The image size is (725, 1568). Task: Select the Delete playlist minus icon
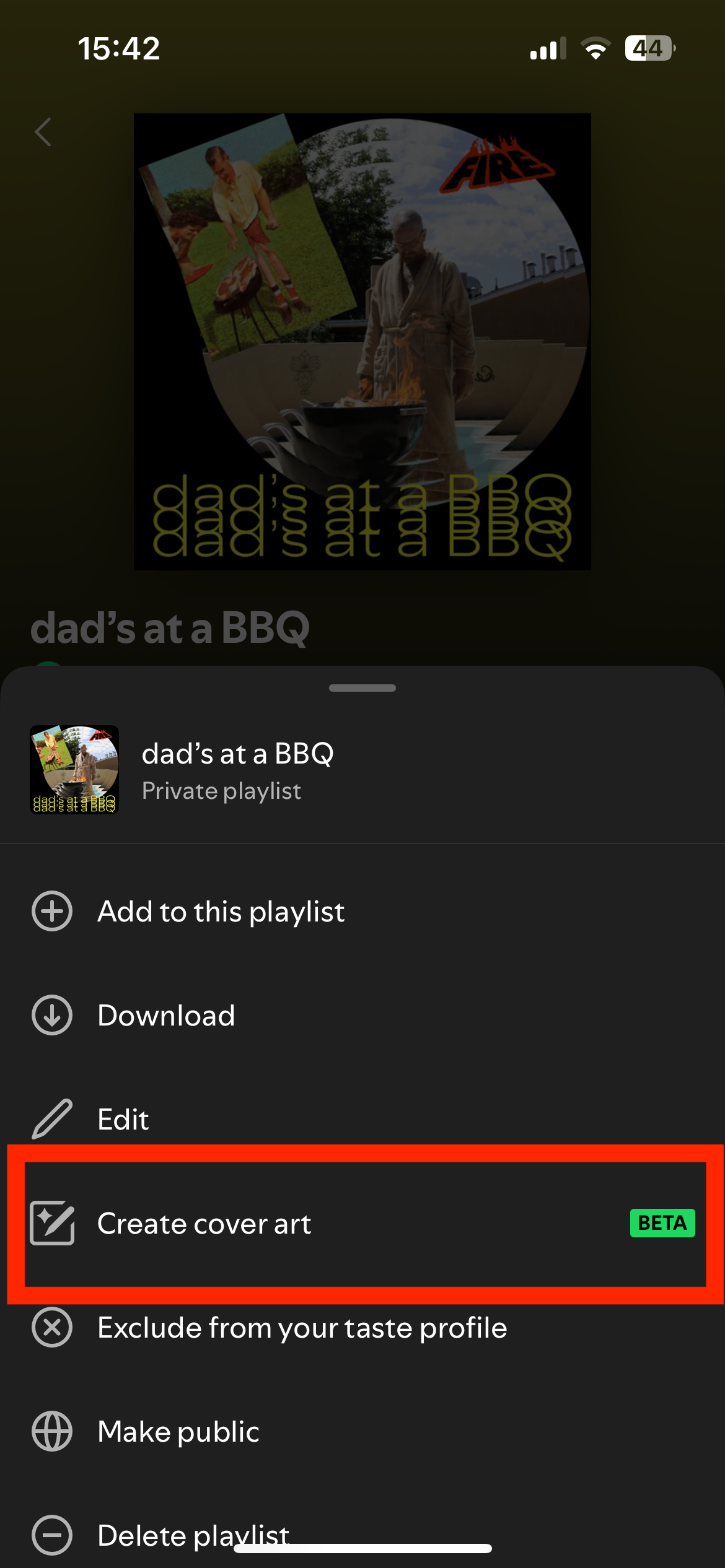pyautogui.click(x=52, y=1535)
